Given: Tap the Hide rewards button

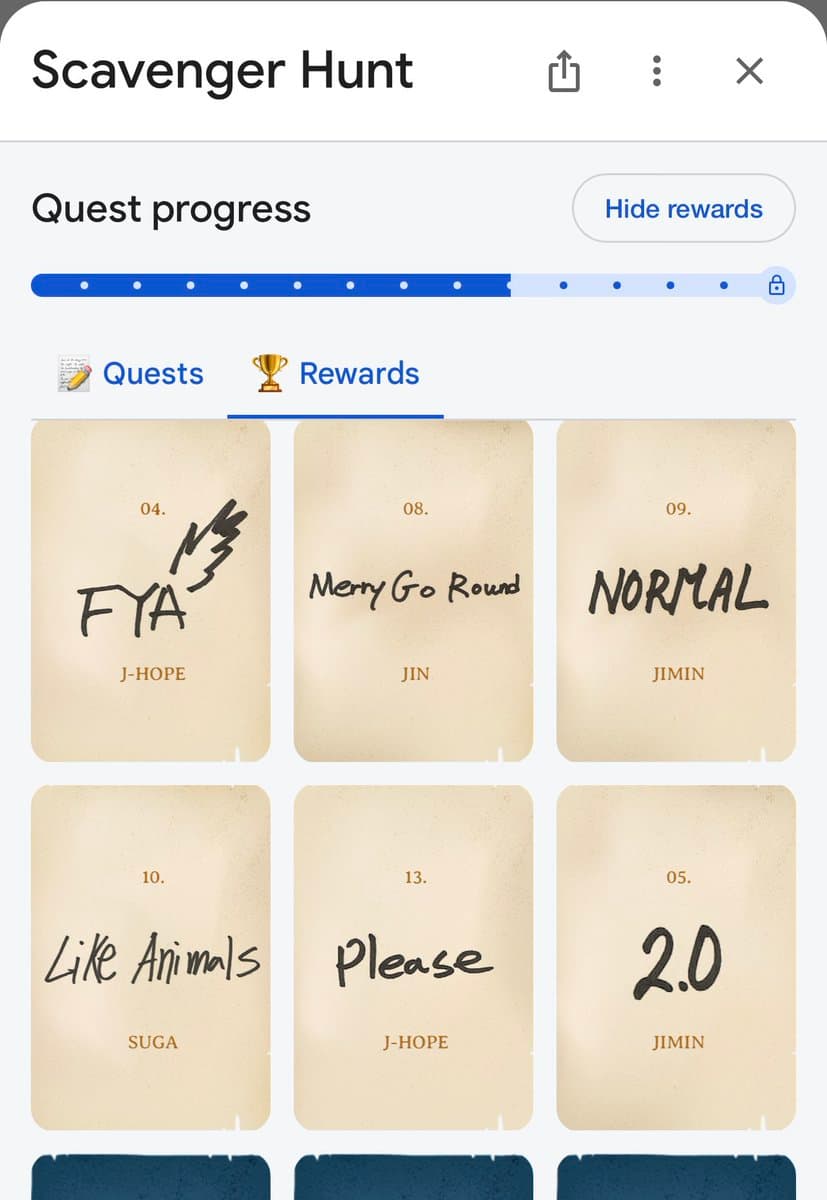Looking at the screenshot, I should point(683,209).
